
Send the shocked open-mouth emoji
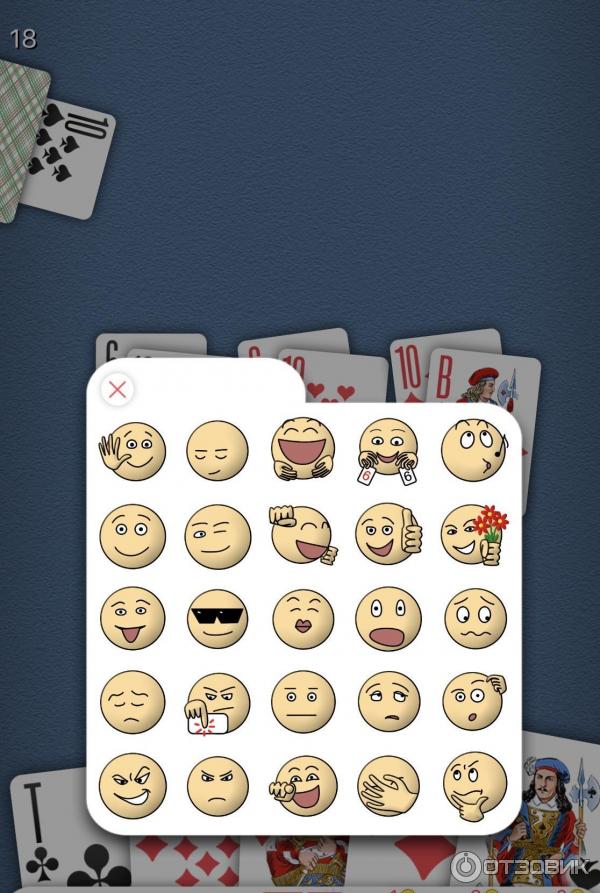pyautogui.click(x=388, y=619)
